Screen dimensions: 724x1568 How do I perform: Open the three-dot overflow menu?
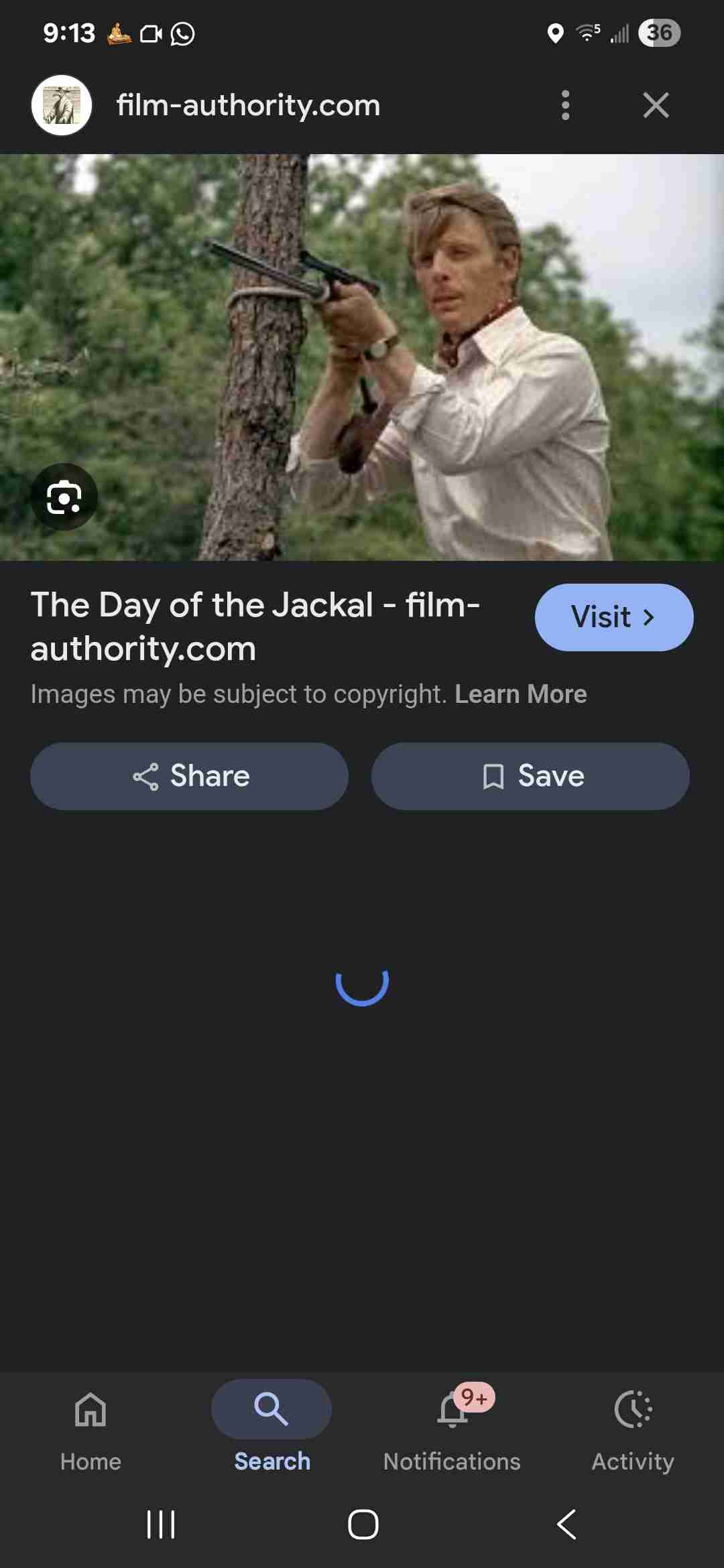[565, 105]
